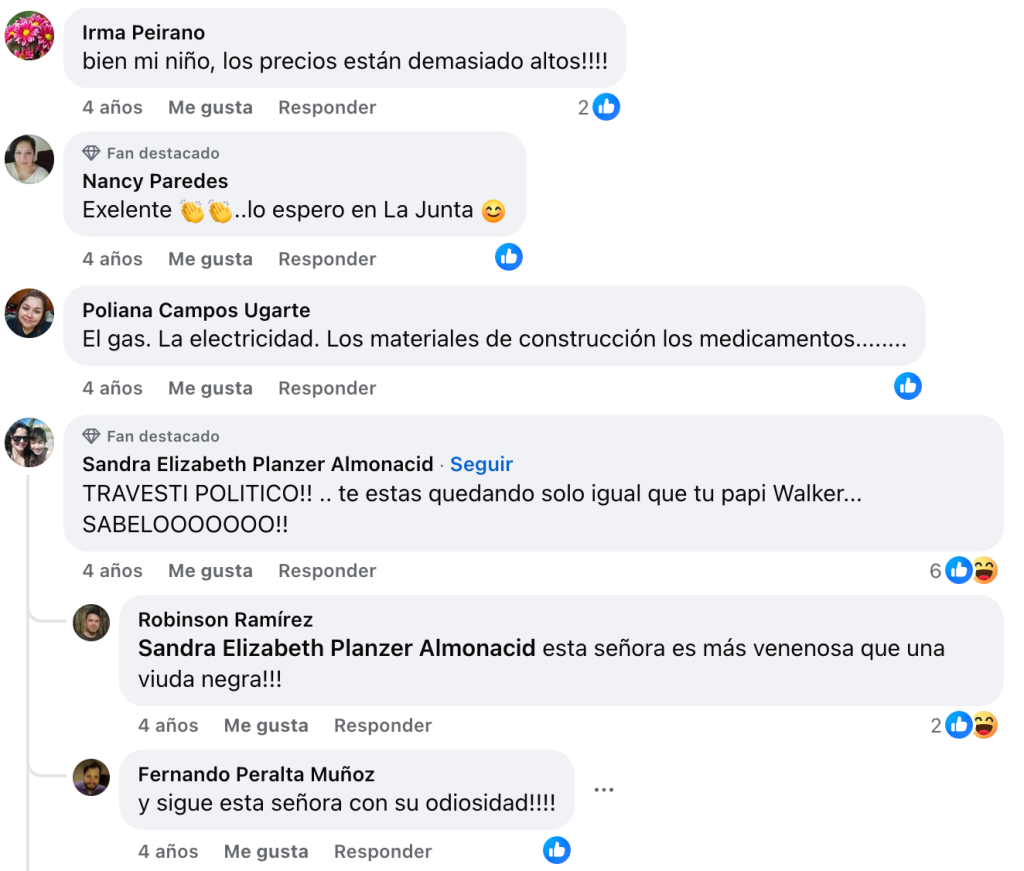Open Irma Peirano's profile picture
Viewport: 1024px width, 871px height.
click(30, 36)
